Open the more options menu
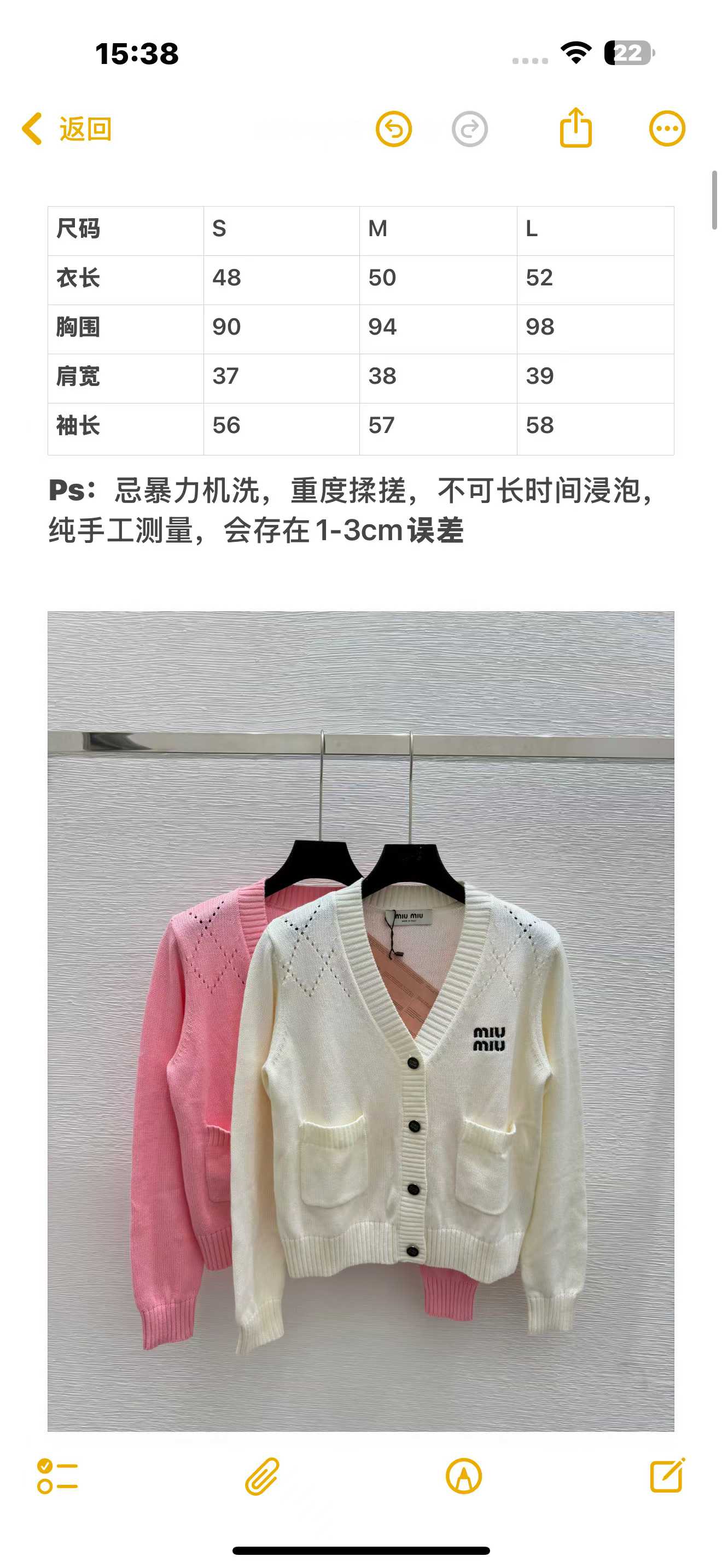The height and width of the screenshot is (1568, 722). pyautogui.click(x=667, y=129)
